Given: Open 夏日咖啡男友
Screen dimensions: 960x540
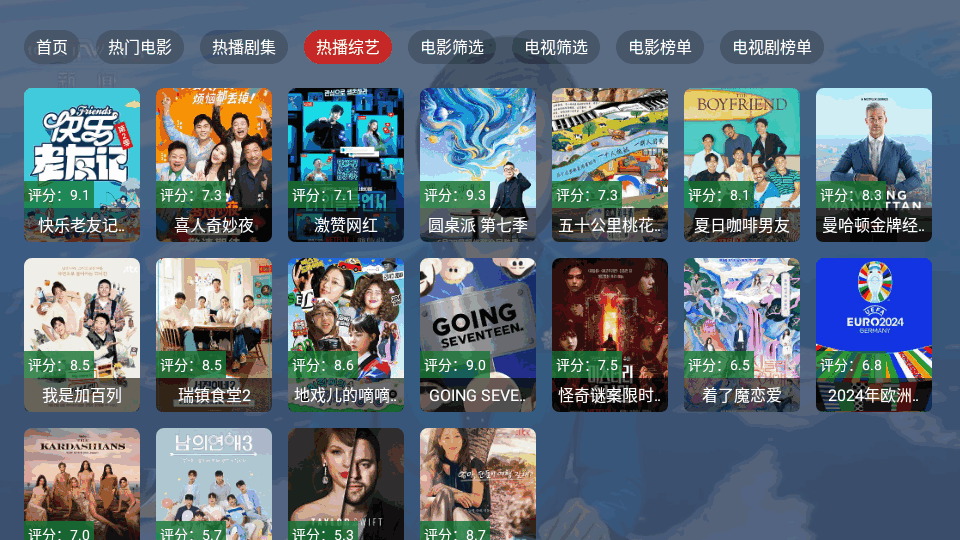Looking at the screenshot, I should point(742,164).
